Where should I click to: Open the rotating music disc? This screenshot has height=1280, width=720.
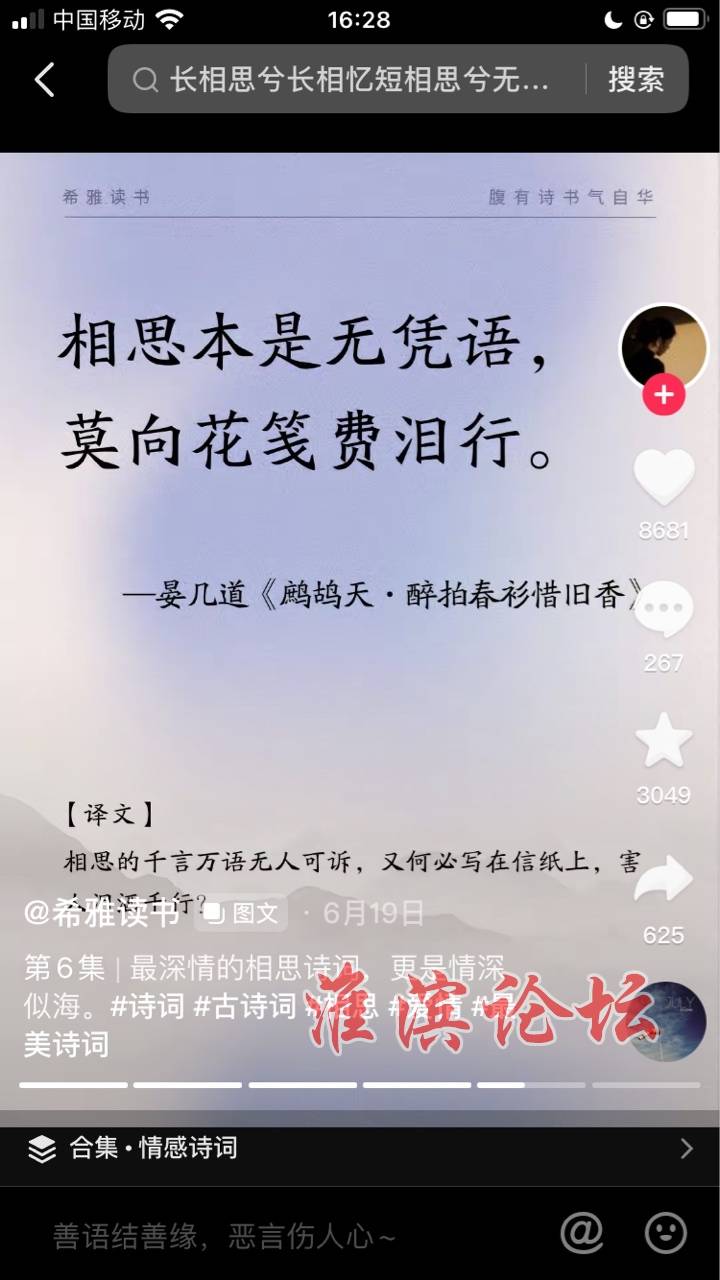666,1020
